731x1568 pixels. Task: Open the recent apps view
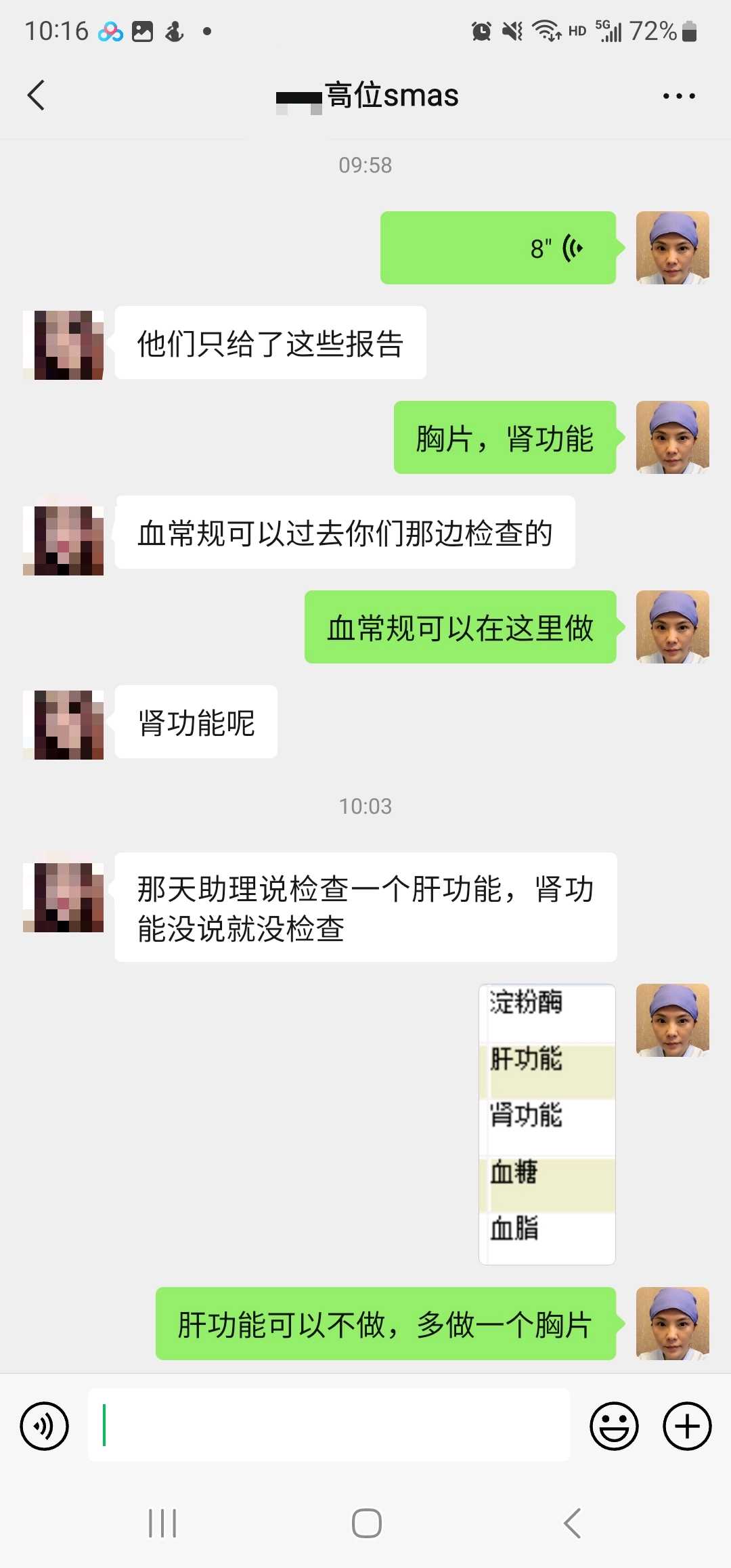[162, 1523]
